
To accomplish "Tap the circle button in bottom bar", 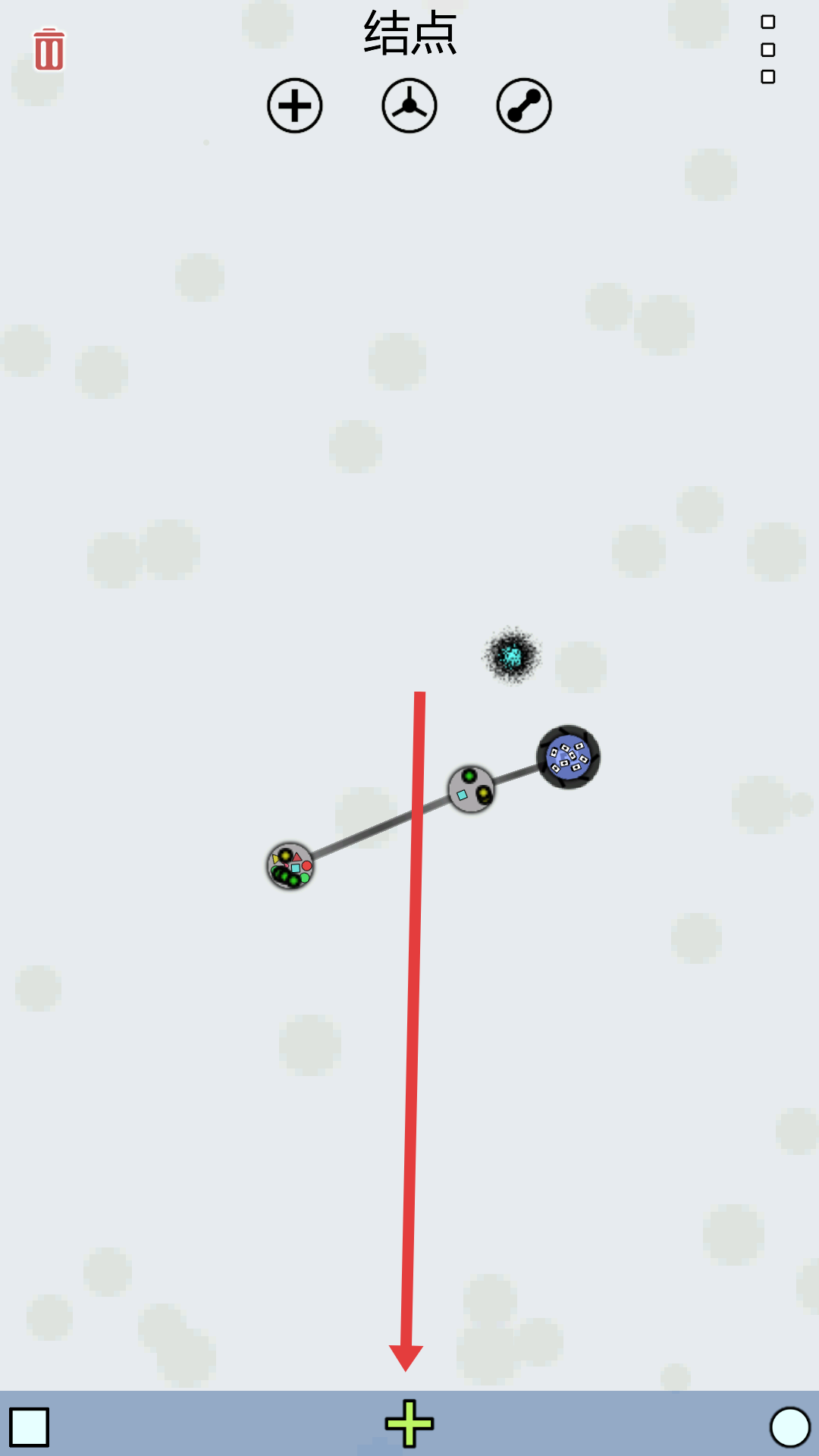I will 790,1427.
